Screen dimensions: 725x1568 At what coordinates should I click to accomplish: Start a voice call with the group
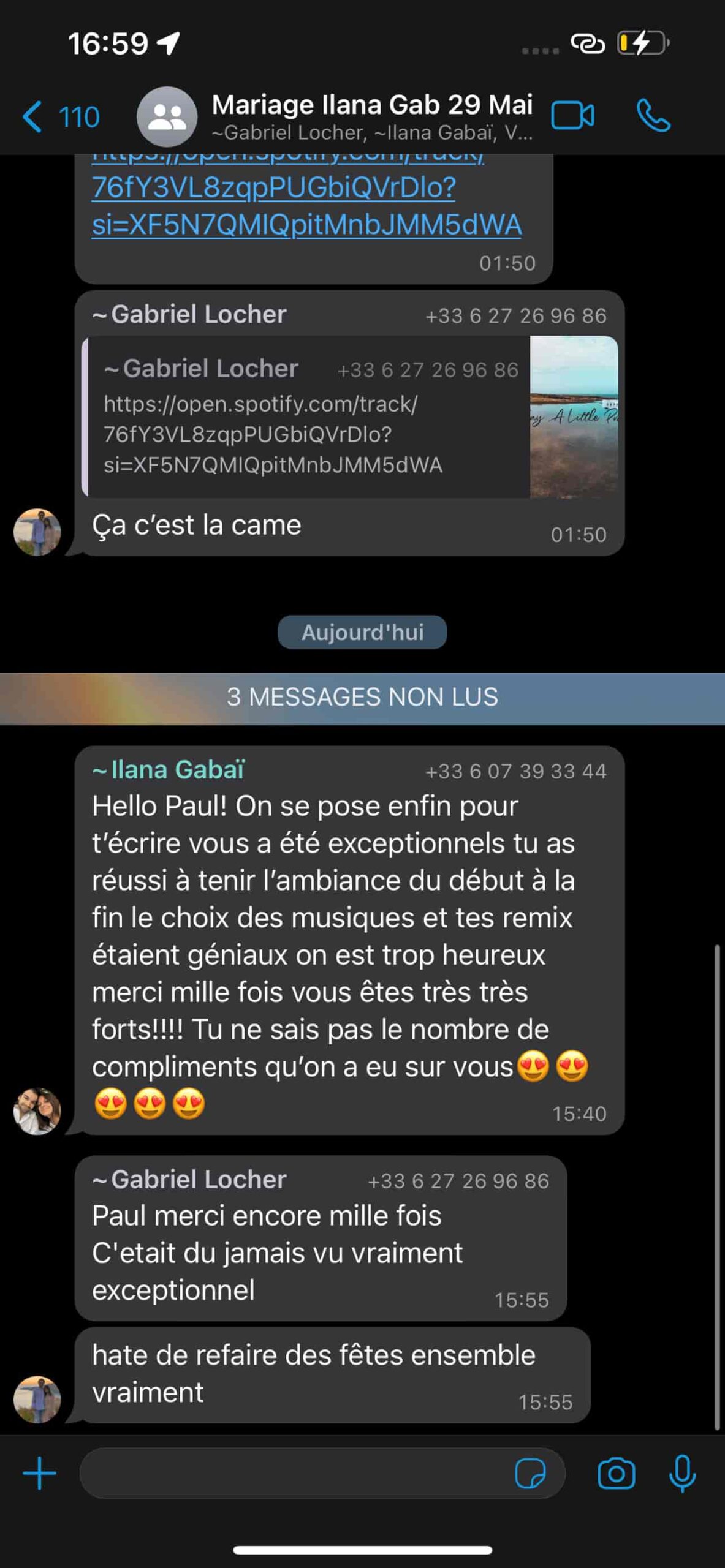click(653, 116)
